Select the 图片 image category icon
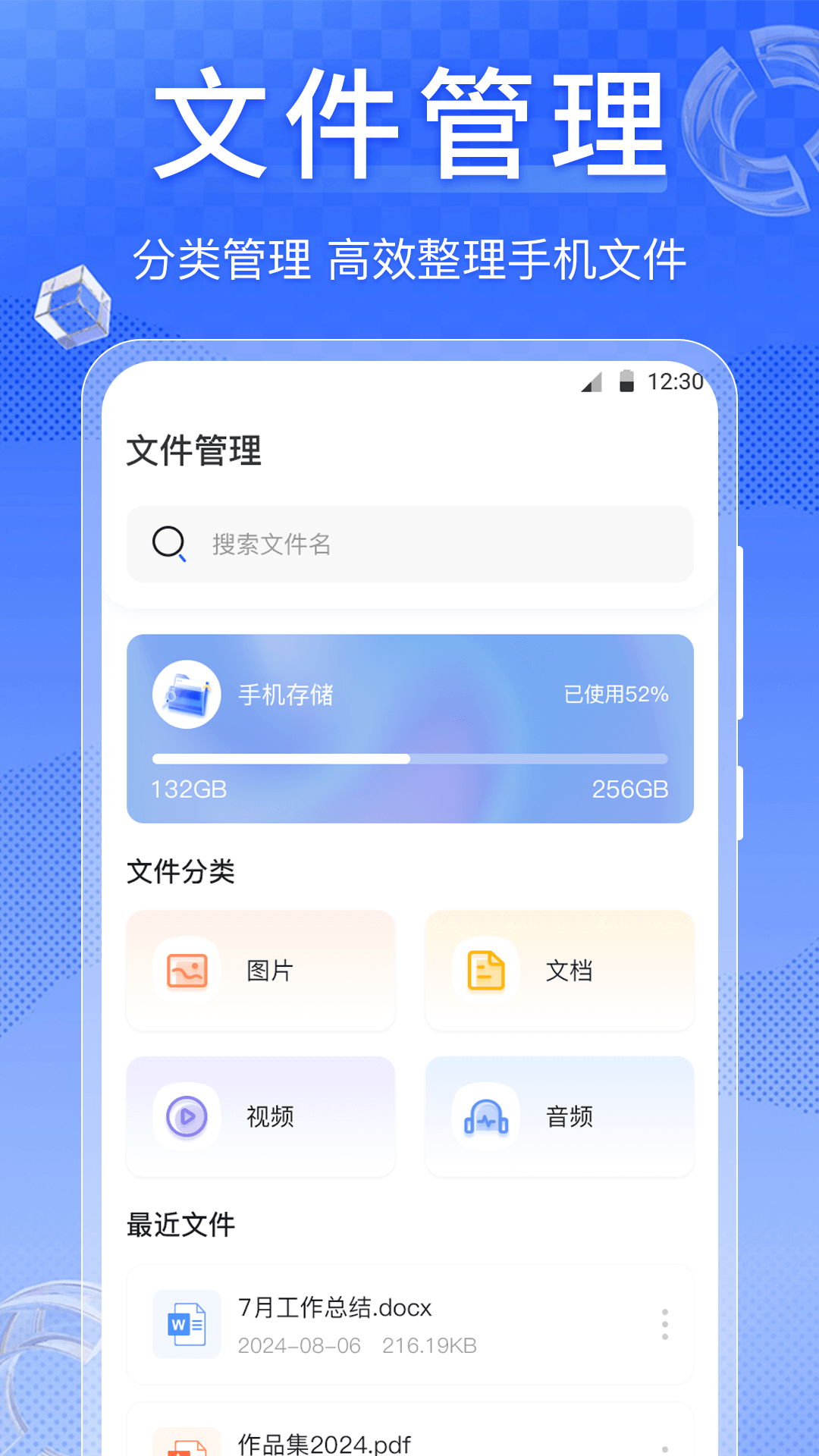The image size is (819, 1456). pyautogui.click(x=184, y=971)
